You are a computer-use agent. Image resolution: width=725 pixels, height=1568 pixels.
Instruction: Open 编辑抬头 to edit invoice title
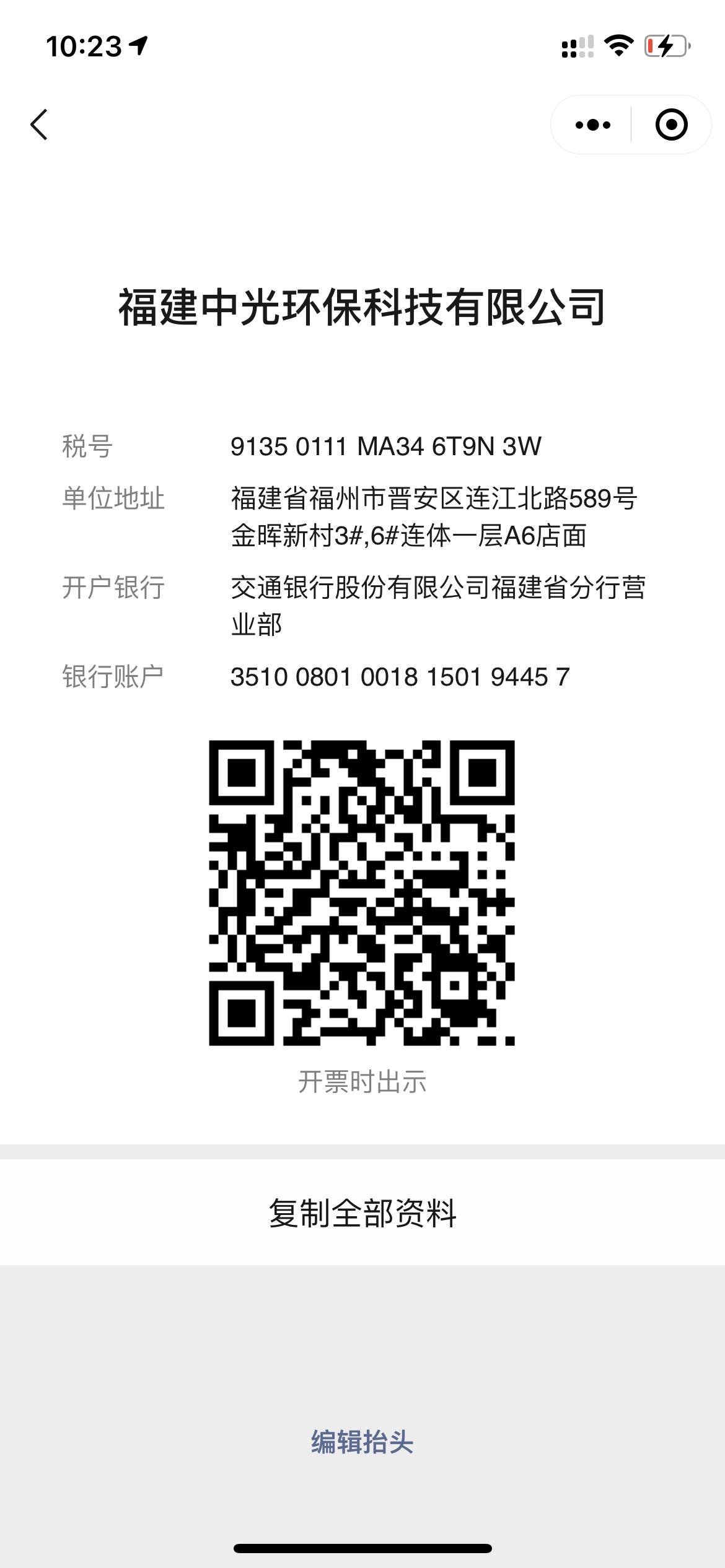click(x=362, y=1442)
